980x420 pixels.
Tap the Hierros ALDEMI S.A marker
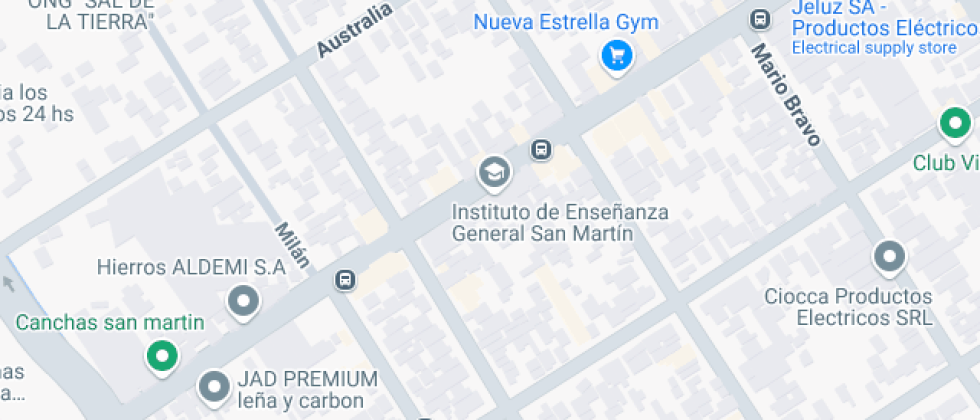(x=244, y=302)
